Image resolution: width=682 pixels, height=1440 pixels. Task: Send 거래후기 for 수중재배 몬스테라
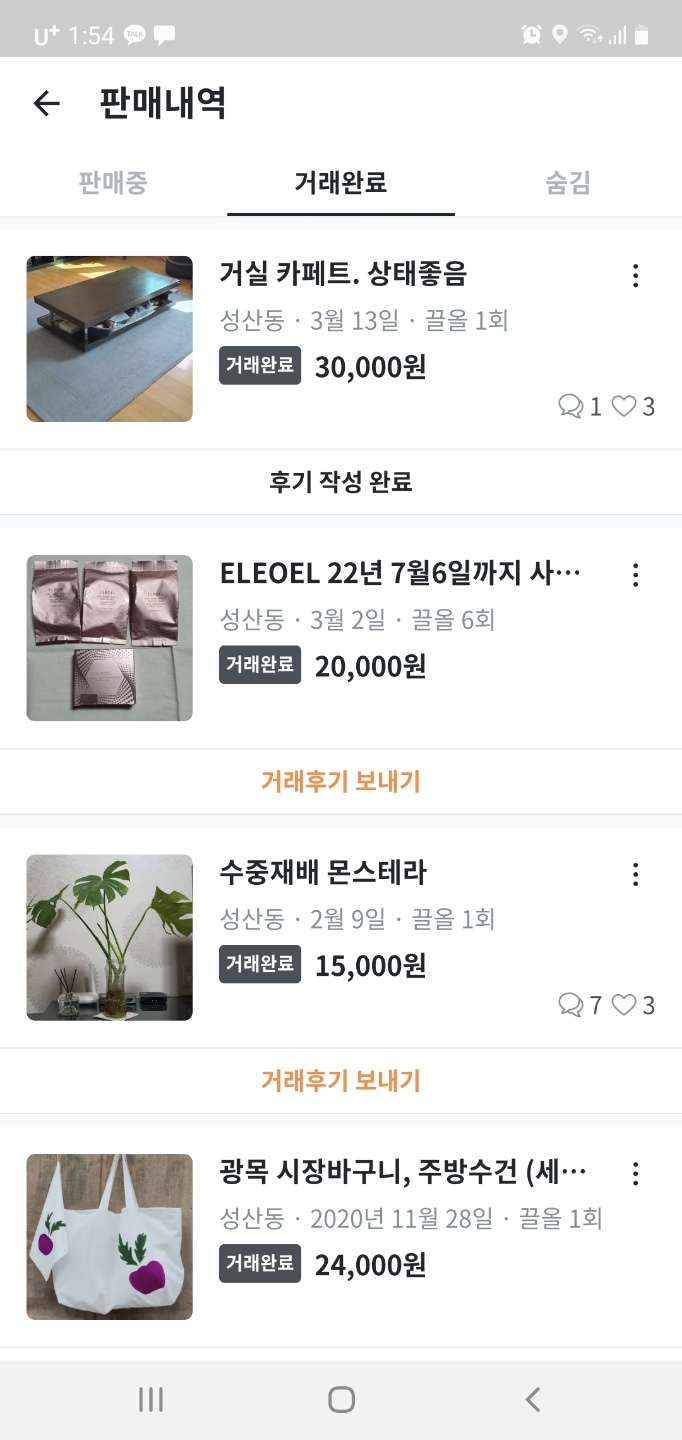click(340, 1081)
